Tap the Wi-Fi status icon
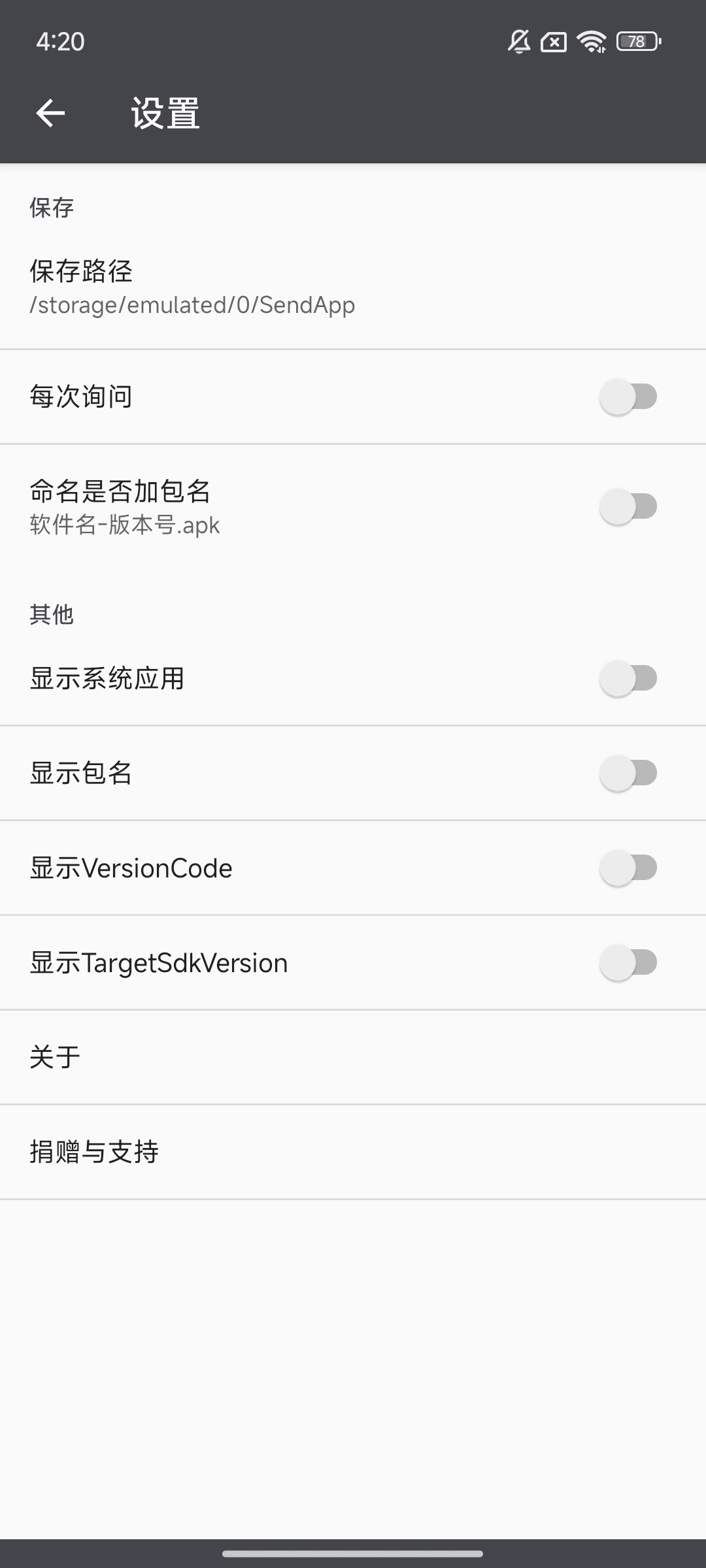Image resolution: width=706 pixels, height=1568 pixels. (590, 42)
